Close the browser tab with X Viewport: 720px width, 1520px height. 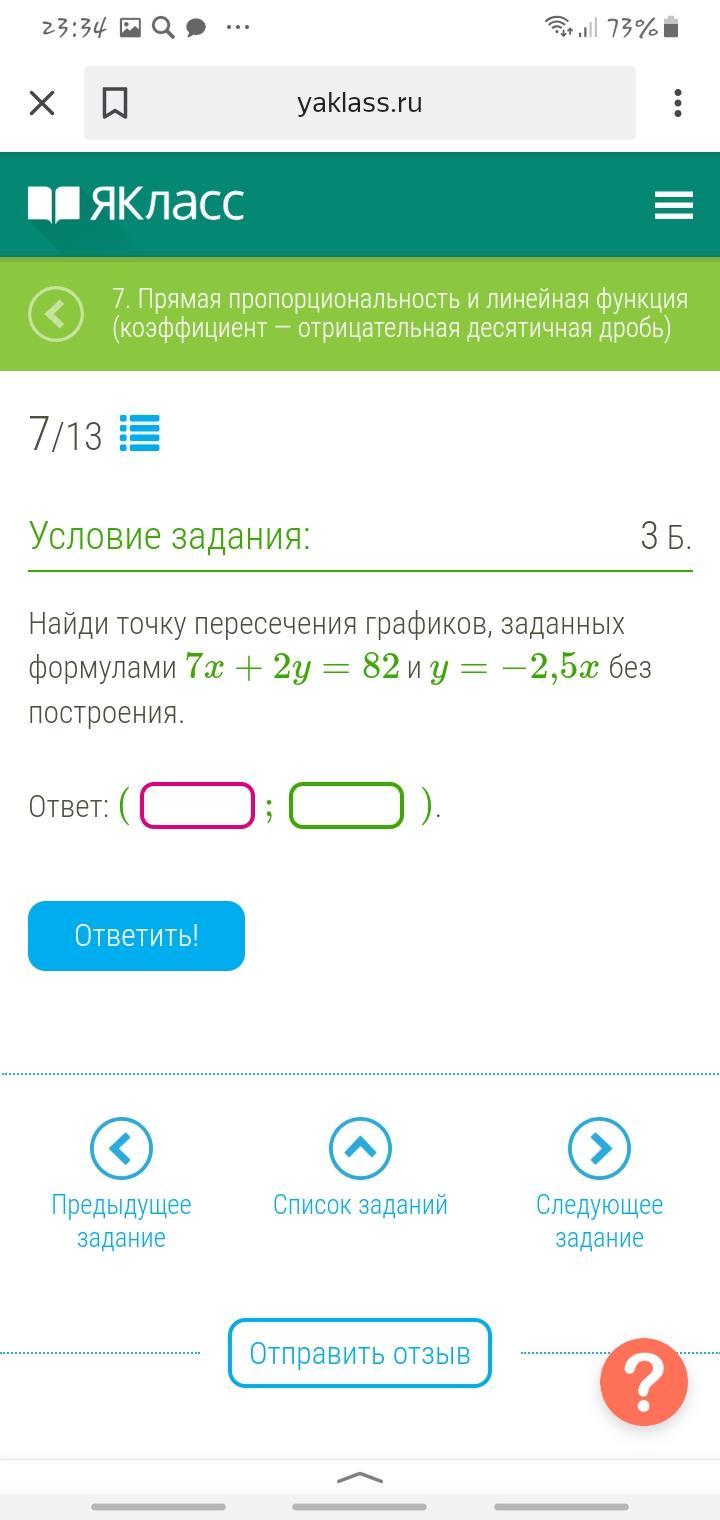42,103
